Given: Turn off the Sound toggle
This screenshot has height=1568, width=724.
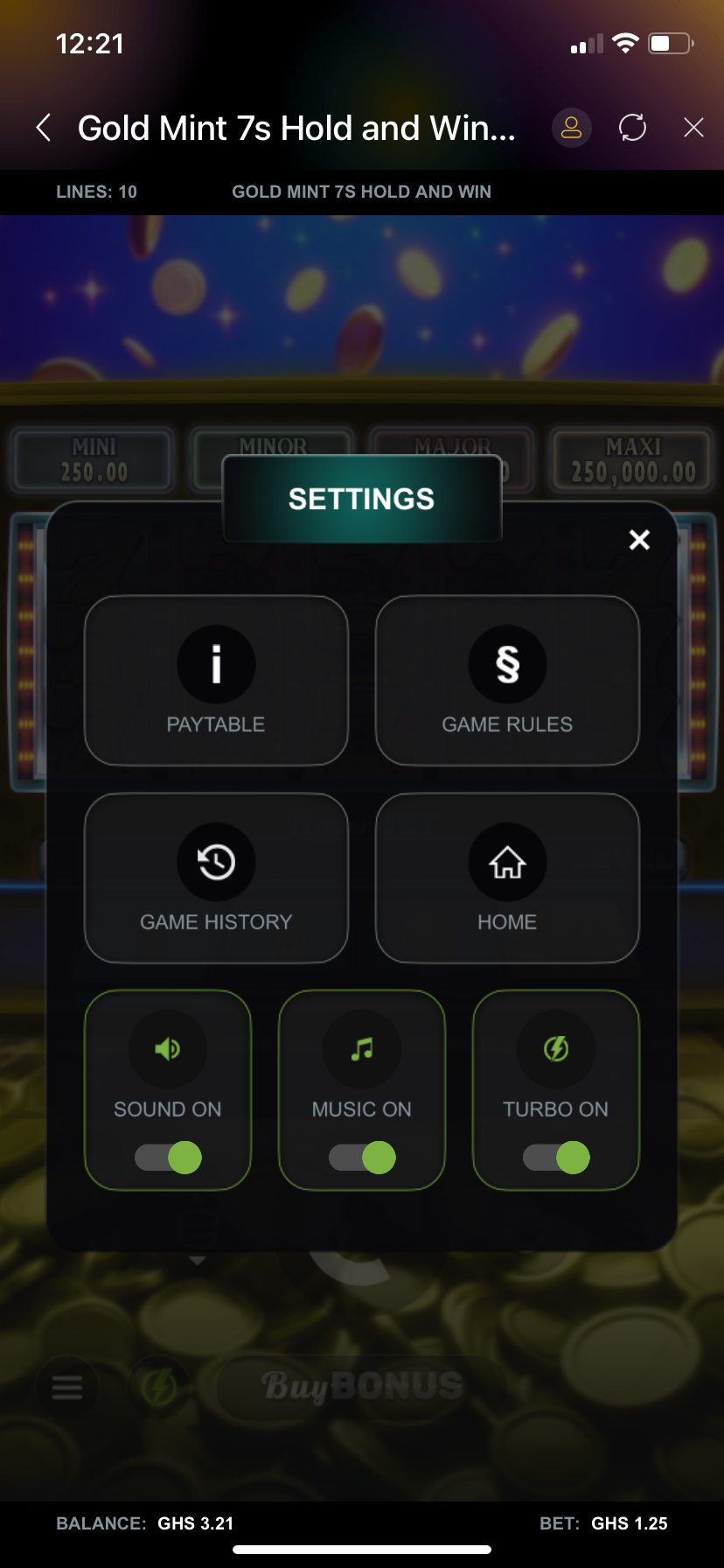Looking at the screenshot, I should 169,1158.
